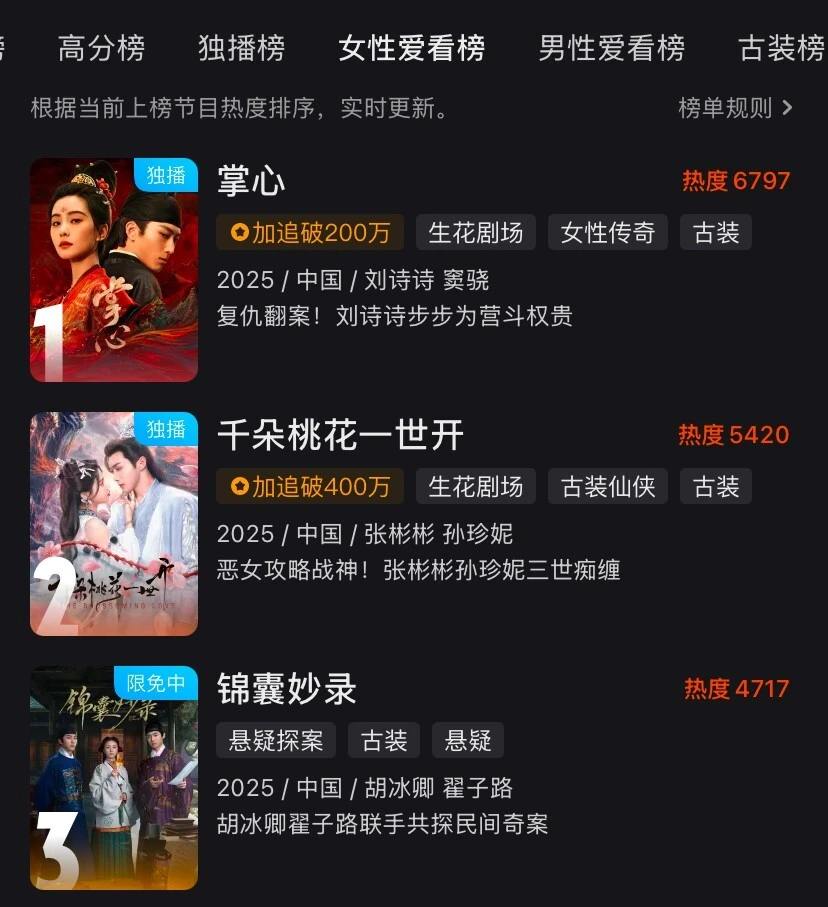Switch to the 独播榜 tab
The image size is (828, 907).
point(241,48)
